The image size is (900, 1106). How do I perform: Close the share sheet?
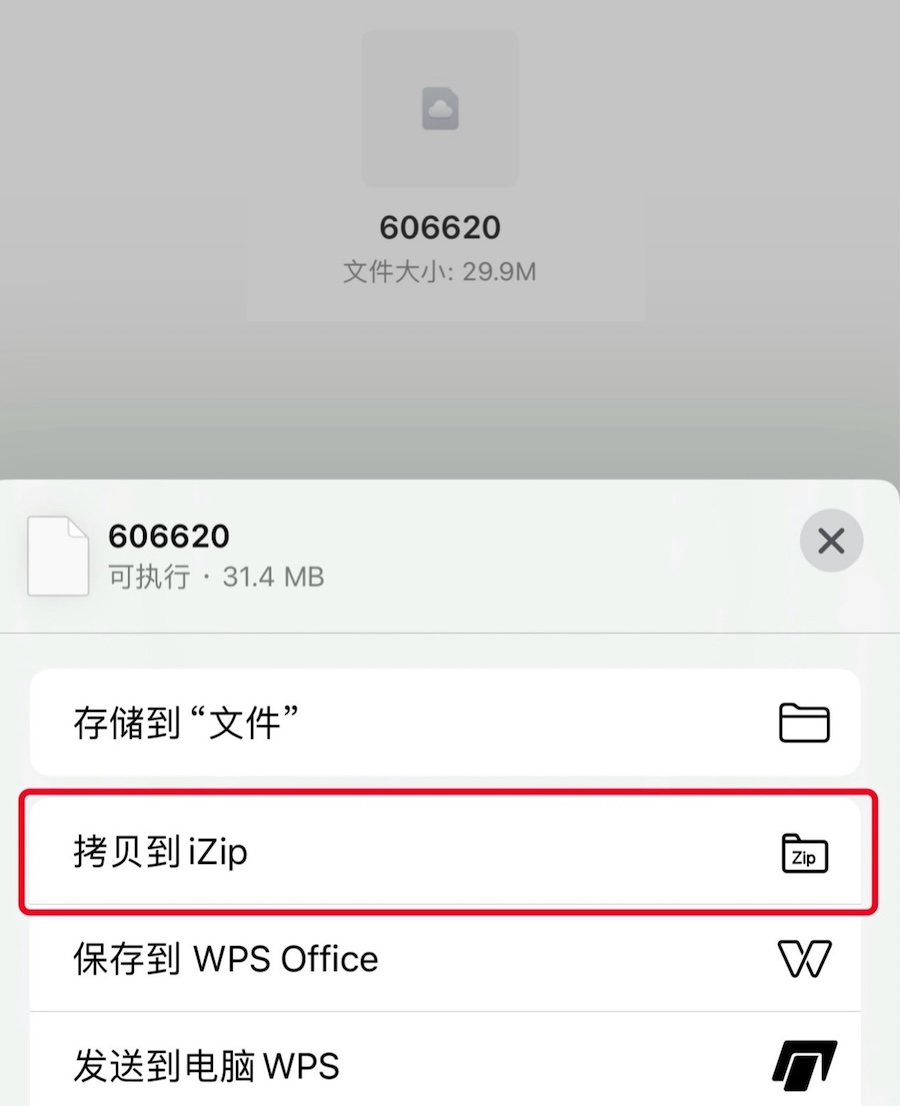pos(831,541)
